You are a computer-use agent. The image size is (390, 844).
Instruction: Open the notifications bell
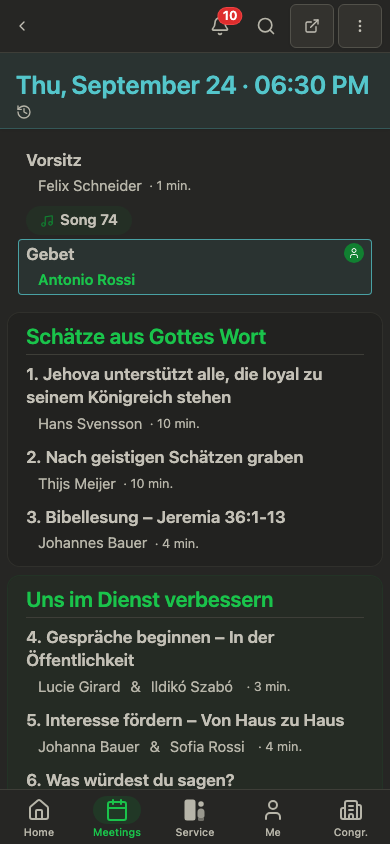click(220, 26)
